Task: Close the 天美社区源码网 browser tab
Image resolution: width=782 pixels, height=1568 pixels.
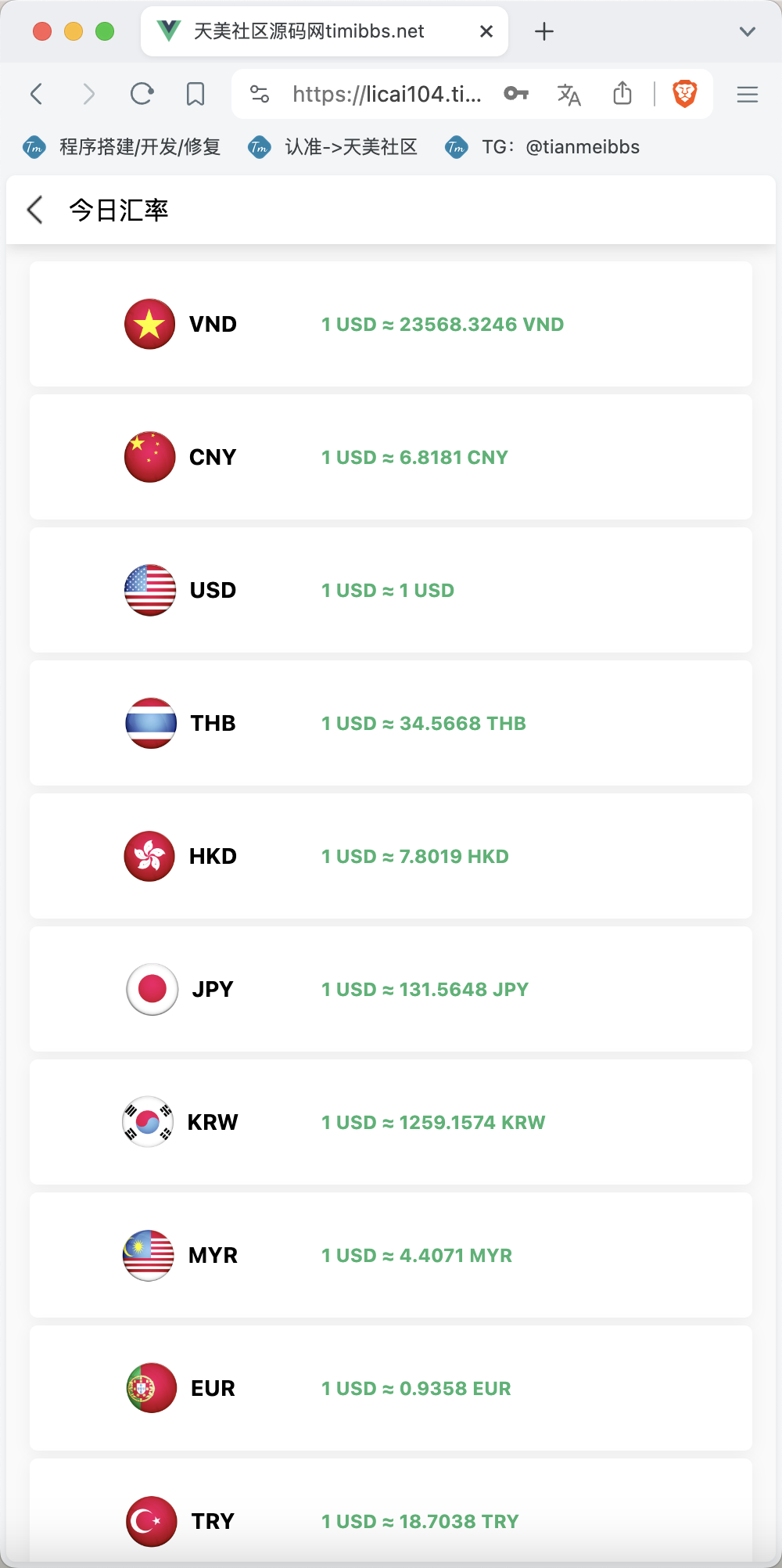Action: (x=486, y=31)
